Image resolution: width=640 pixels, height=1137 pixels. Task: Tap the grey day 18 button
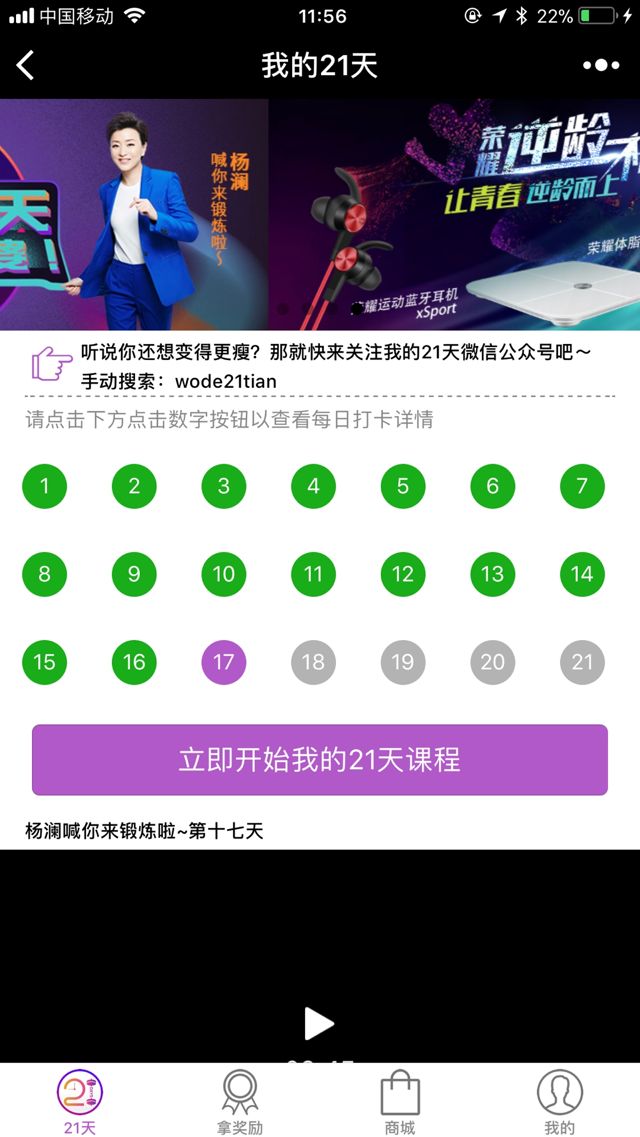pyautogui.click(x=313, y=662)
